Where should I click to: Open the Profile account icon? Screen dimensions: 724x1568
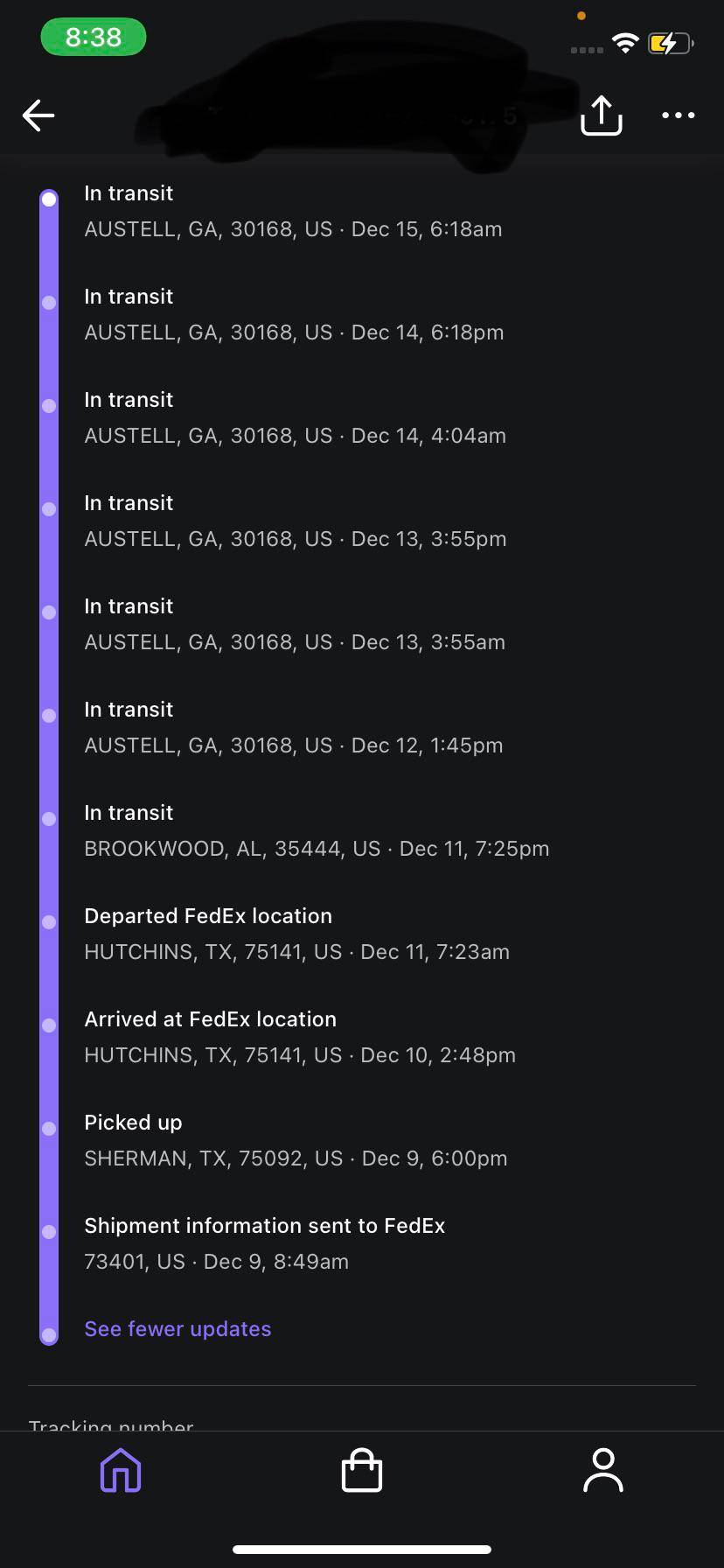[602, 1472]
